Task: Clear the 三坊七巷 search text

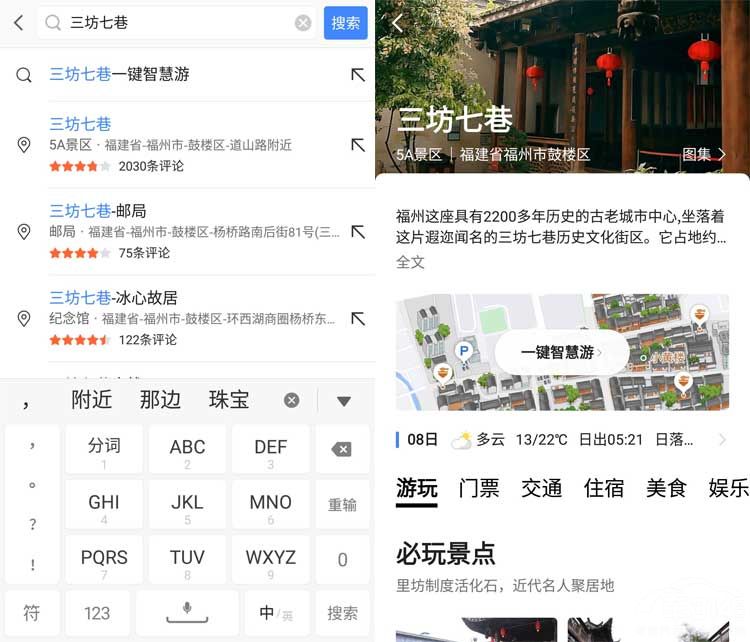Action: coord(303,22)
